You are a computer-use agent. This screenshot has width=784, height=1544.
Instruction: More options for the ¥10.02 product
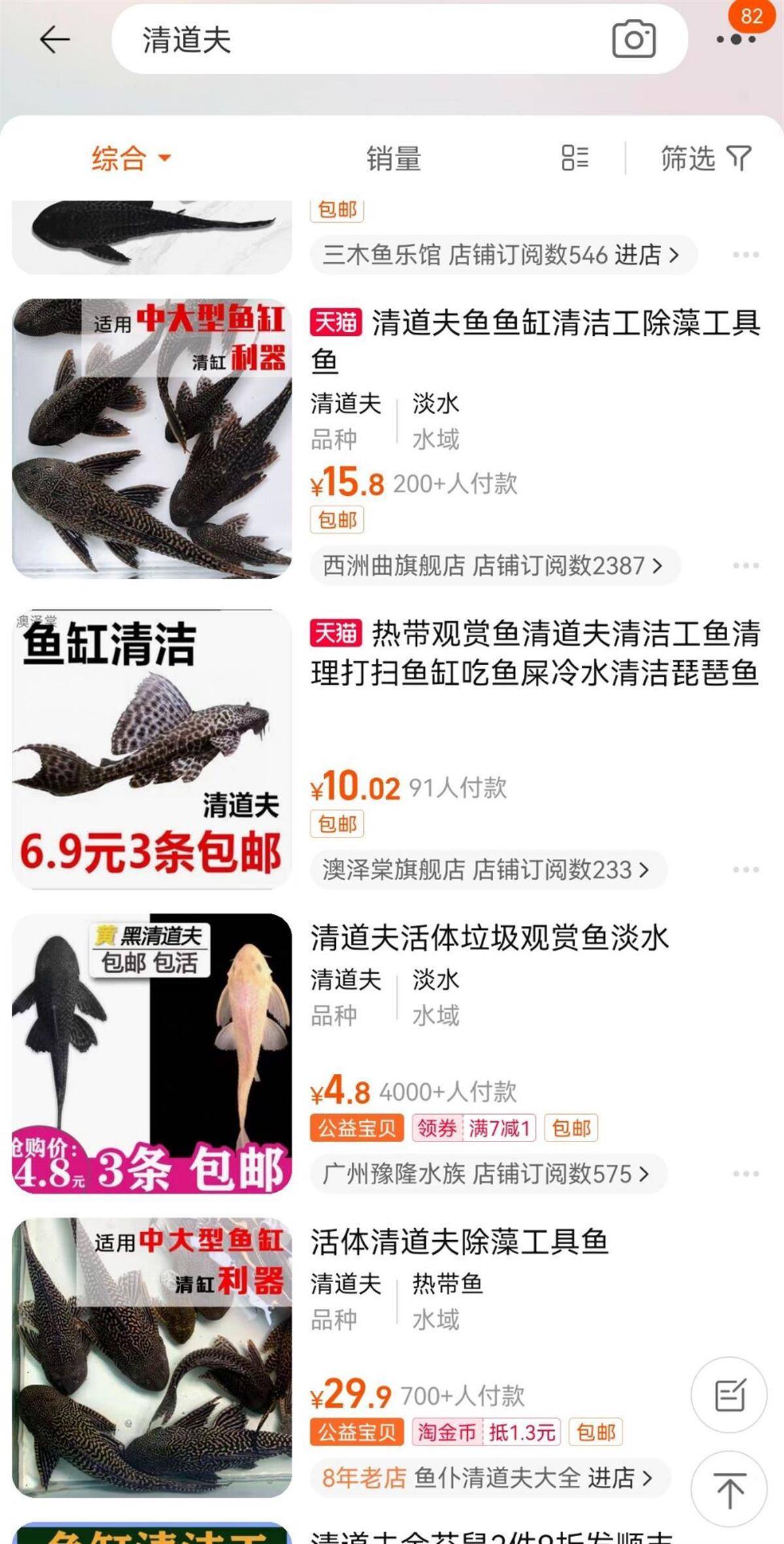pos(745,870)
